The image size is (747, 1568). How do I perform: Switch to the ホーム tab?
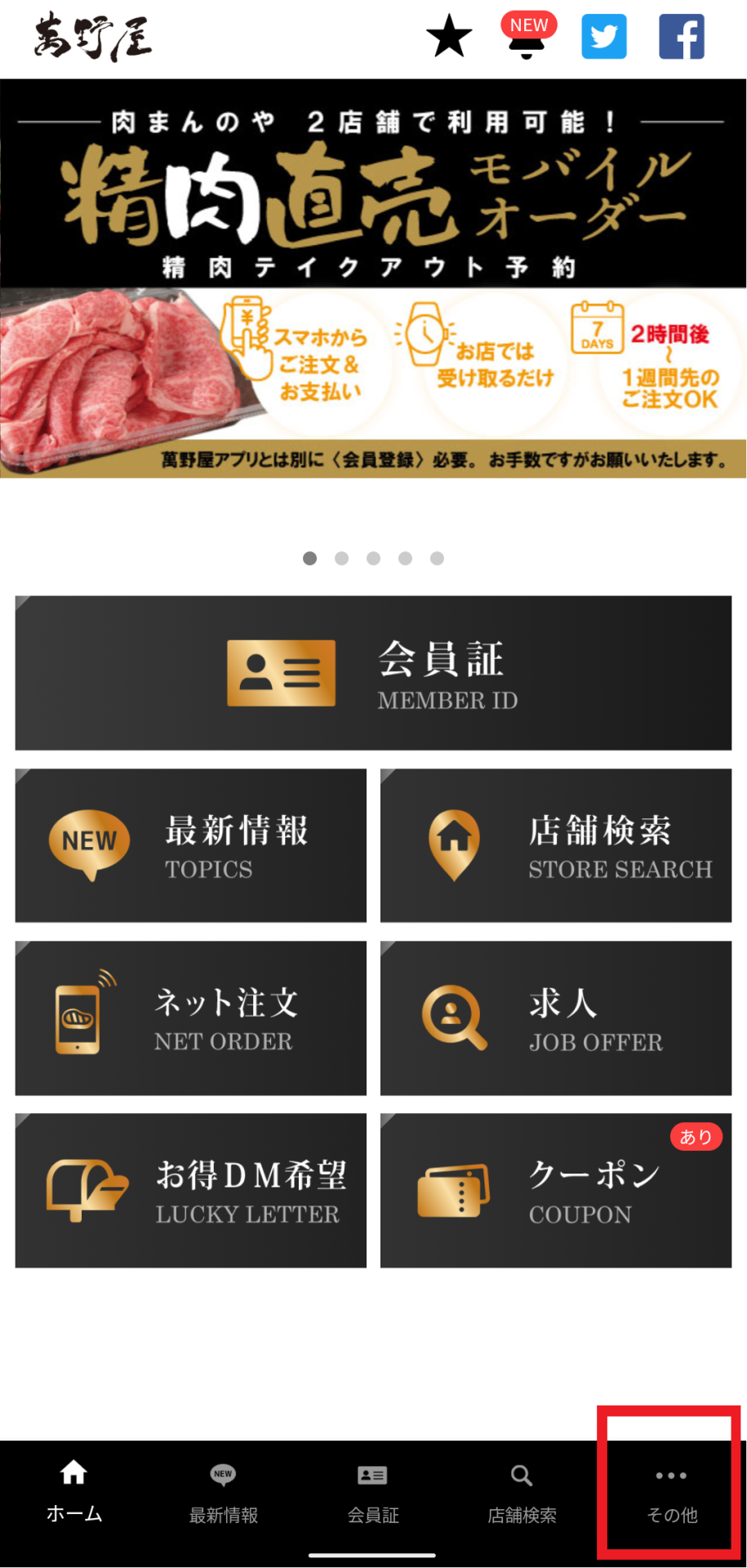(74, 1492)
